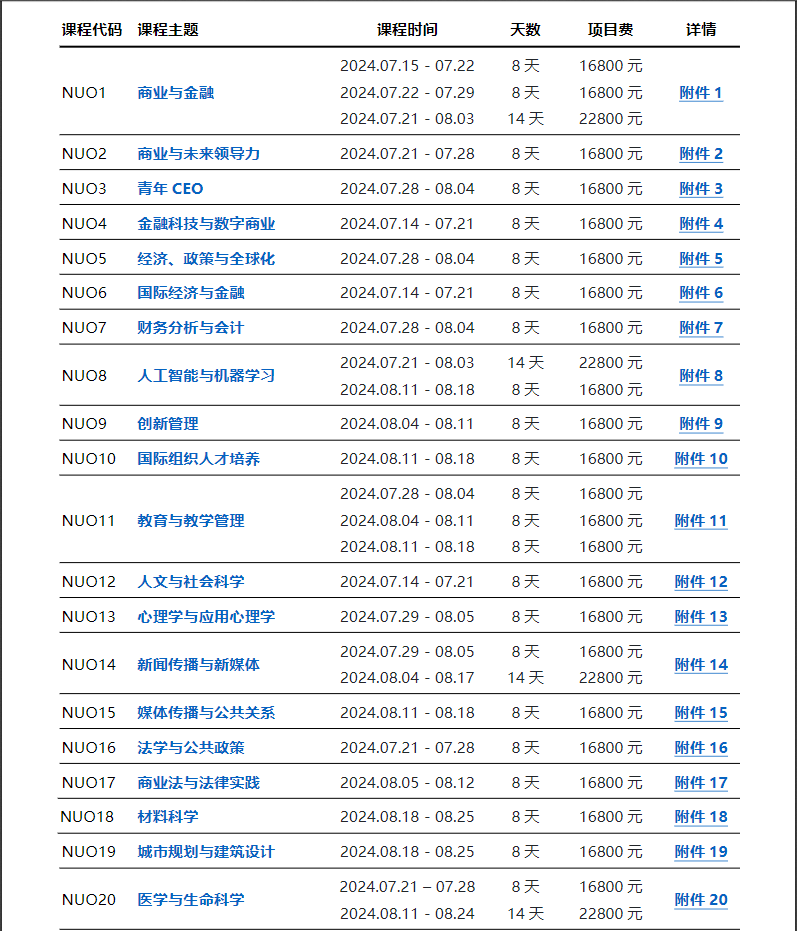Tap 附件 17 for 商业法与法律实践

point(700,783)
